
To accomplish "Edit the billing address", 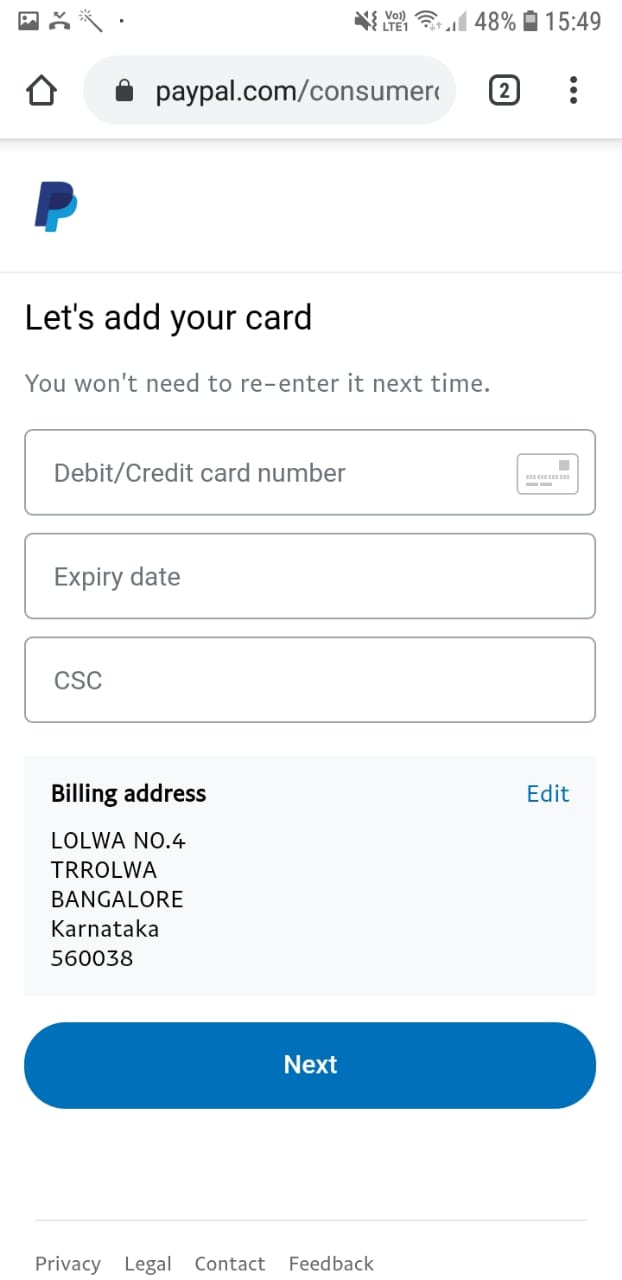I will [x=547, y=794].
